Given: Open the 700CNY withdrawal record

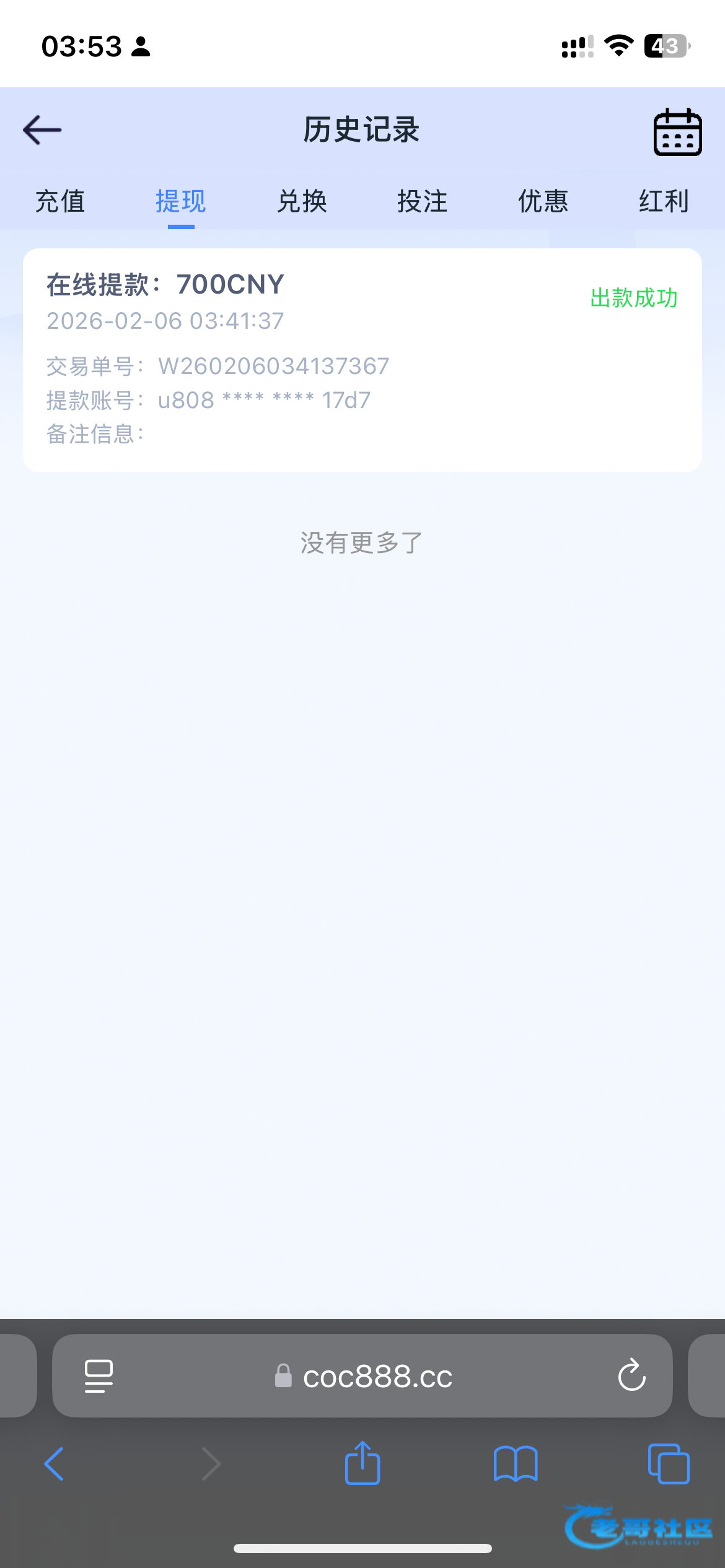Looking at the screenshot, I should pos(362,359).
